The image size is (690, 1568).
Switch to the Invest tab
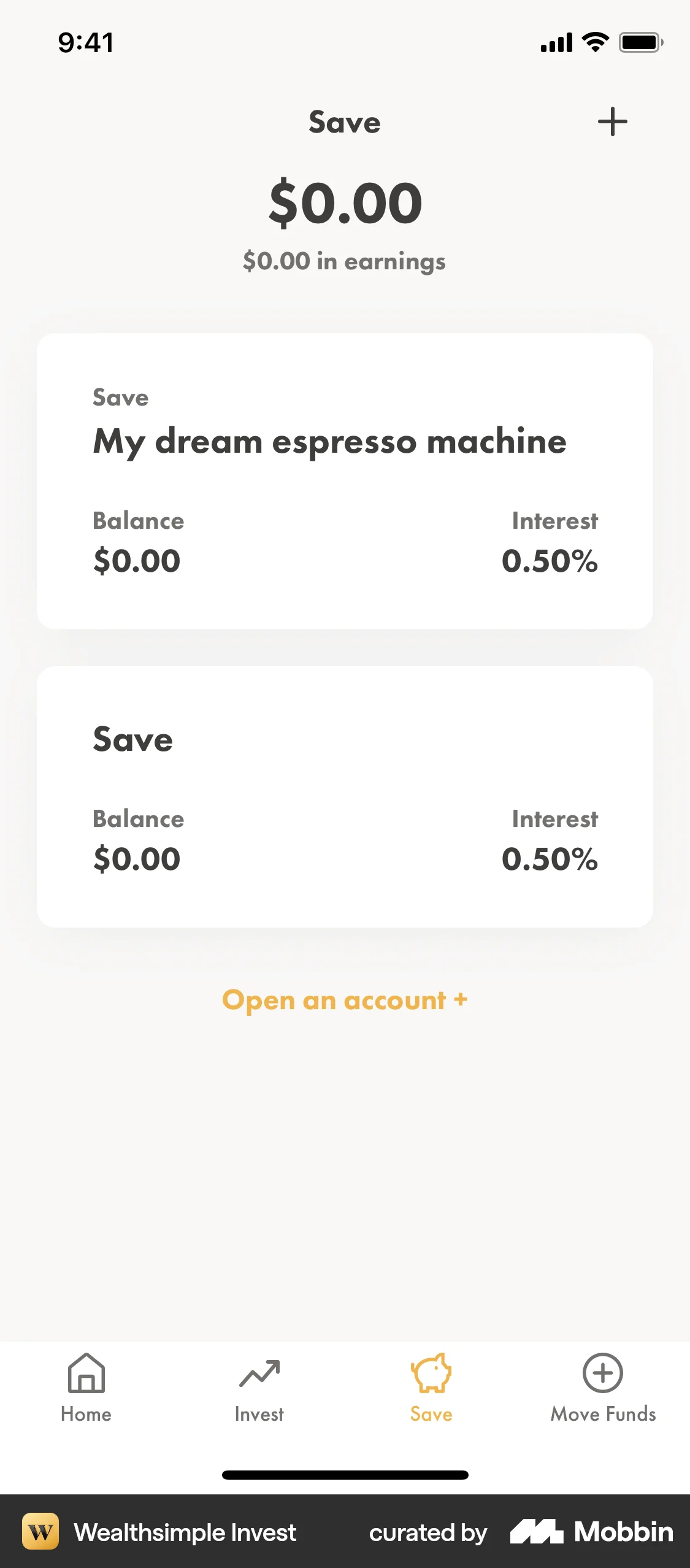point(259,1414)
